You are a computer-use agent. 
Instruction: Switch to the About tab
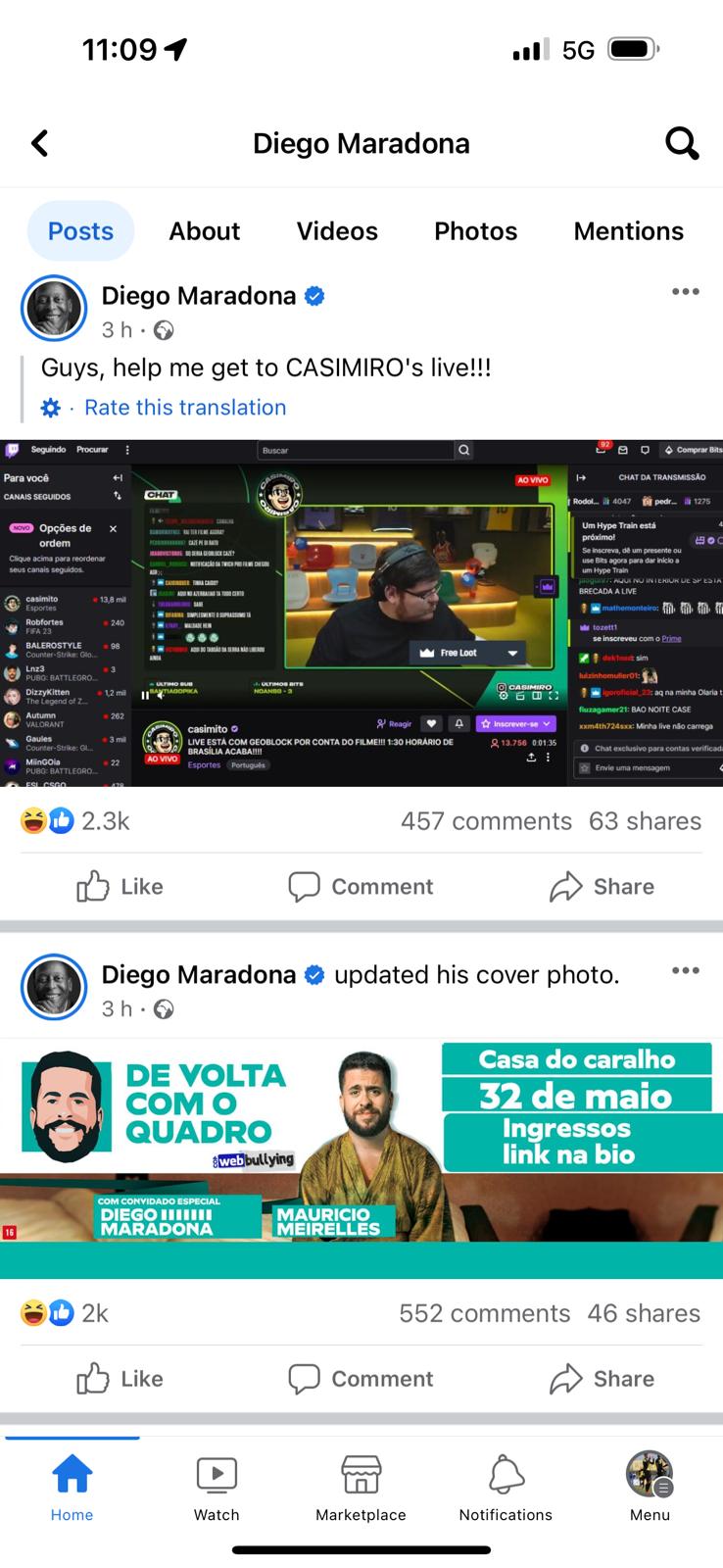(204, 231)
